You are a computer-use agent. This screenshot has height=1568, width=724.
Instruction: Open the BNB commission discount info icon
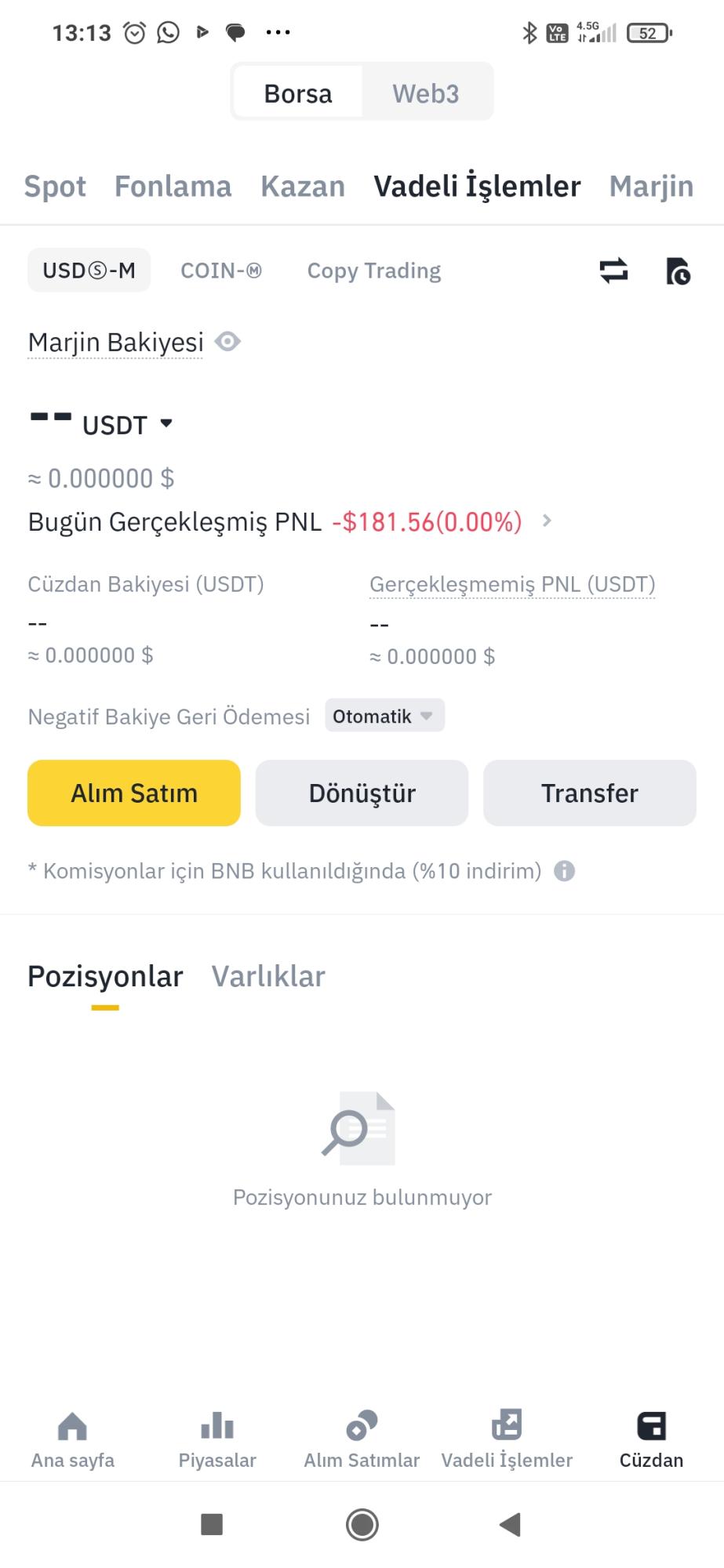[566, 870]
